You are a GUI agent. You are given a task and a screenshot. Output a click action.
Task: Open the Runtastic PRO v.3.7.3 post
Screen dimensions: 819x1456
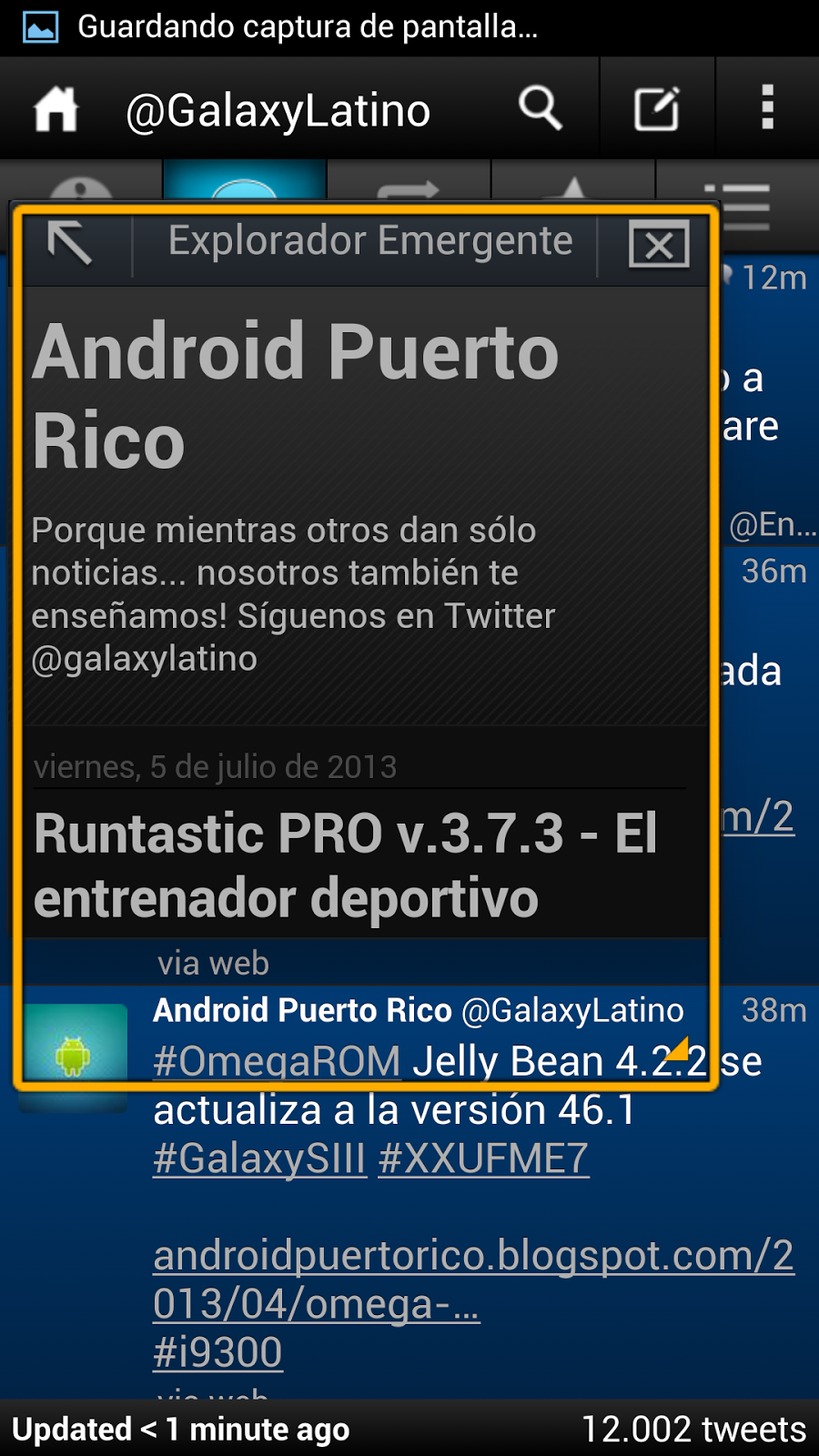tap(346, 864)
